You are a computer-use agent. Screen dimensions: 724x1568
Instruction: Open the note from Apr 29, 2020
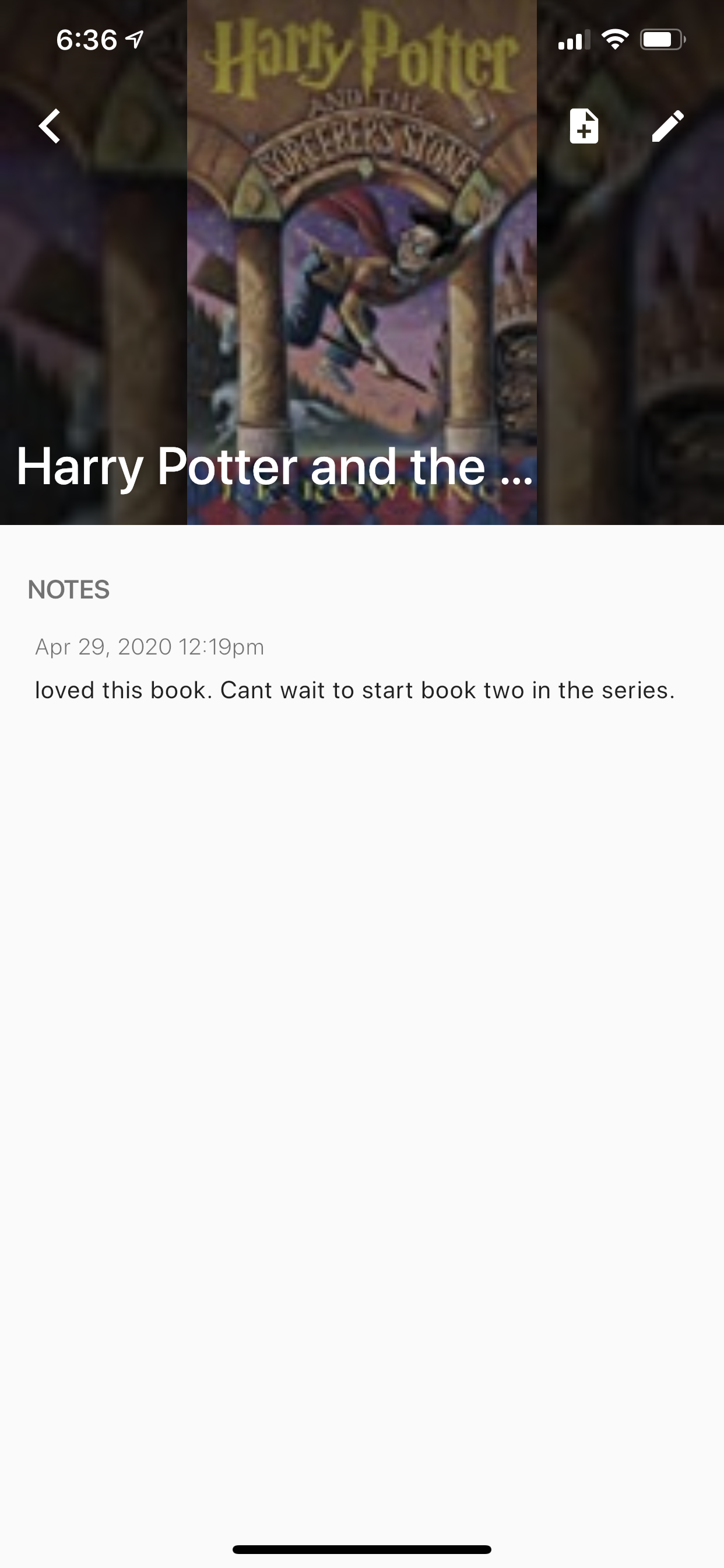click(354, 670)
